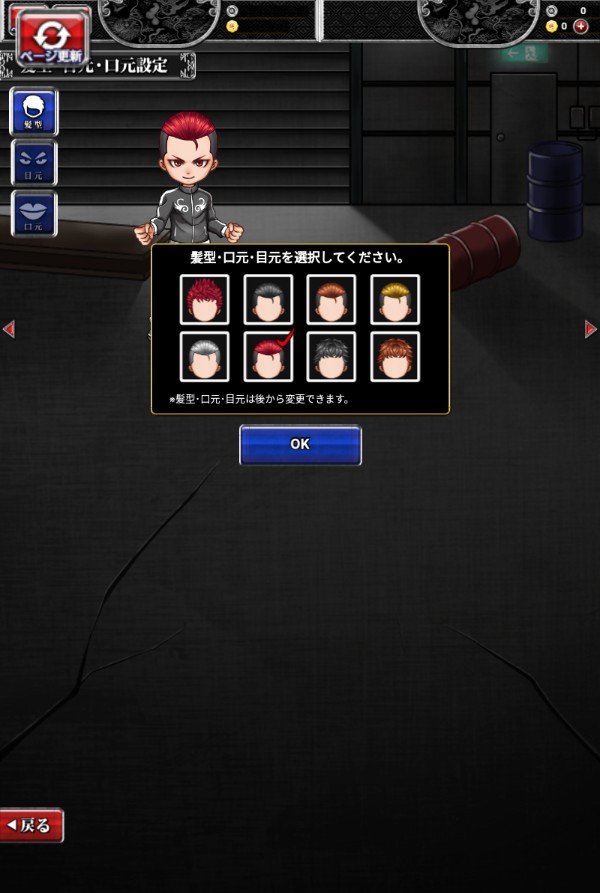The width and height of the screenshot is (600, 893).
Task: Tap the left red arrow
Action: [x=8, y=329]
